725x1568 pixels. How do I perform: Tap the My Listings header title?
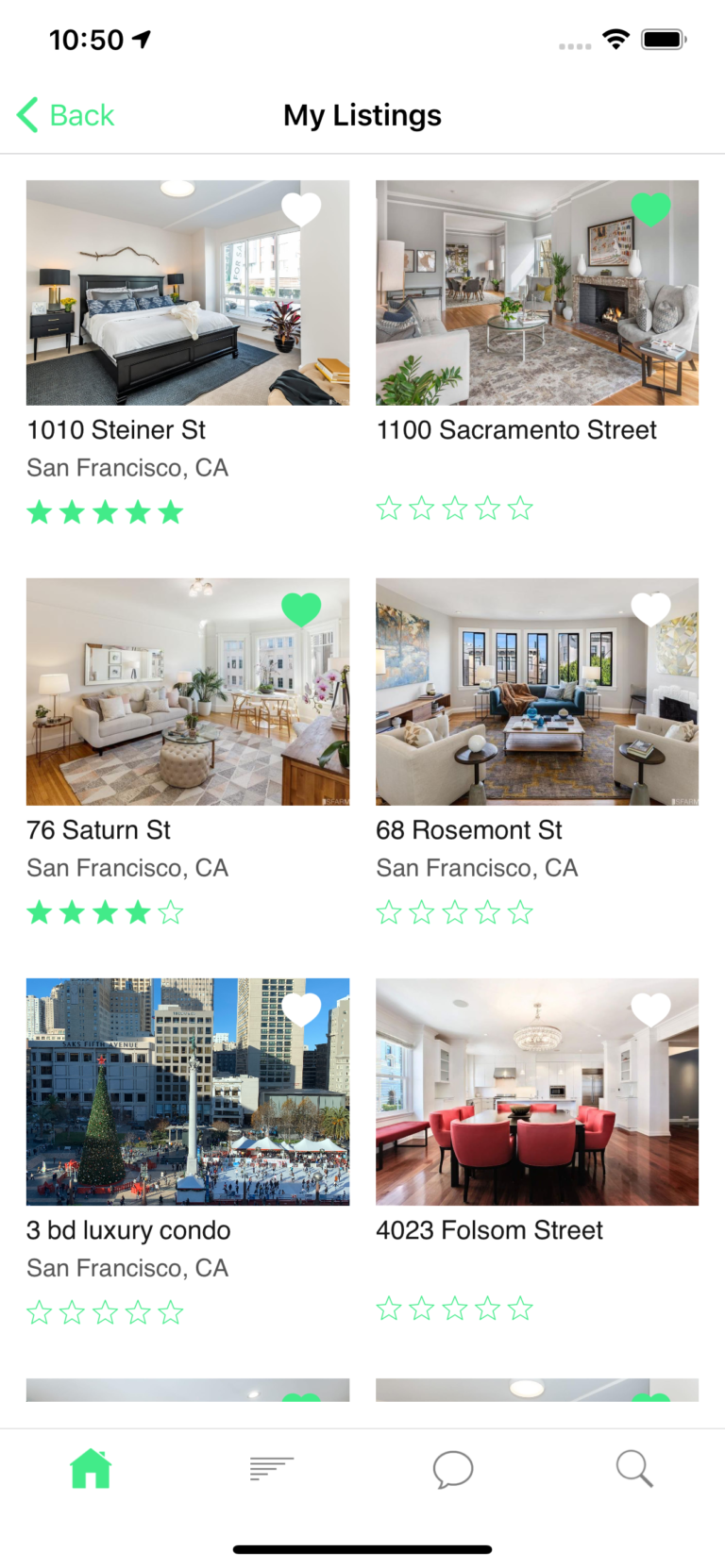(x=362, y=114)
